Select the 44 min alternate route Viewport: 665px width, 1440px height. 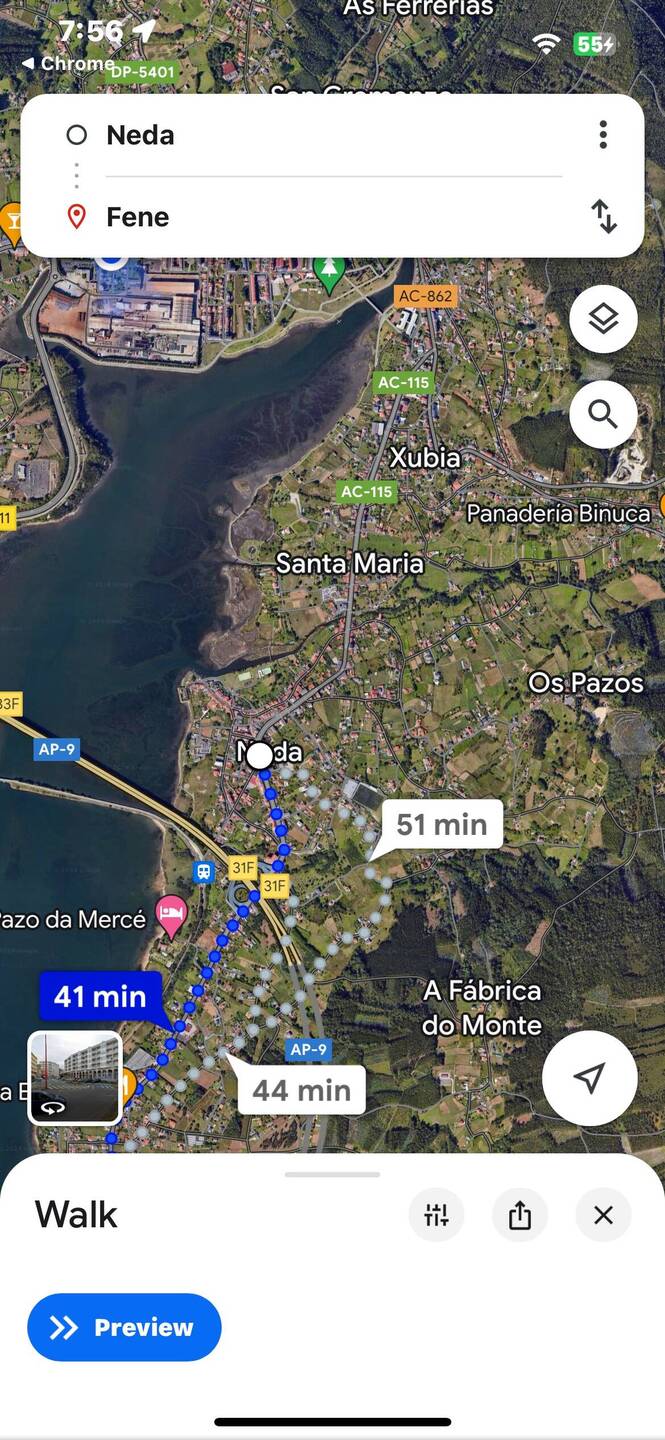[x=301, y=1090]
